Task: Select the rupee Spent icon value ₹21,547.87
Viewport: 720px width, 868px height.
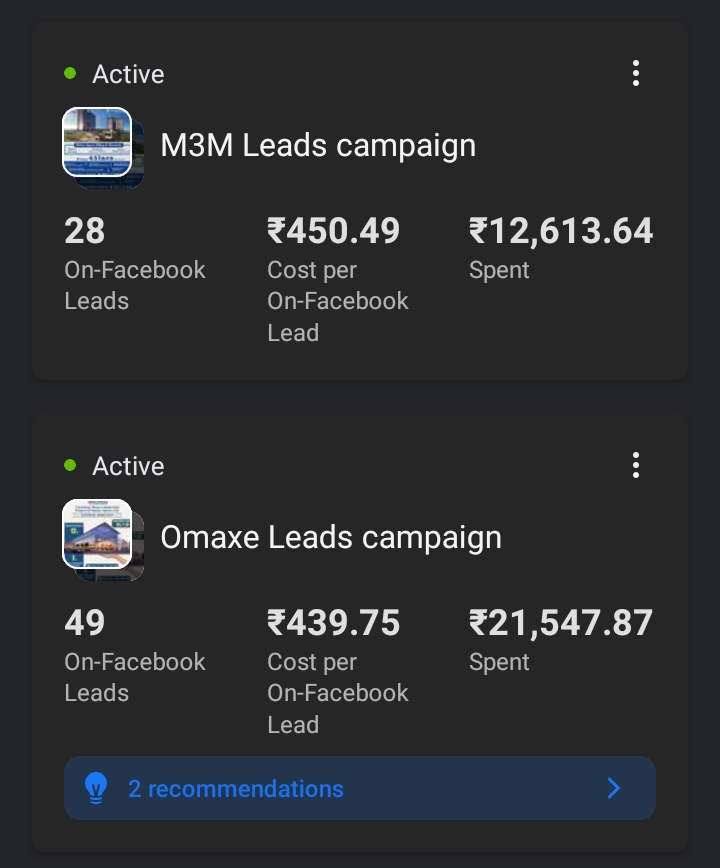Action: [x=562, y=622]
